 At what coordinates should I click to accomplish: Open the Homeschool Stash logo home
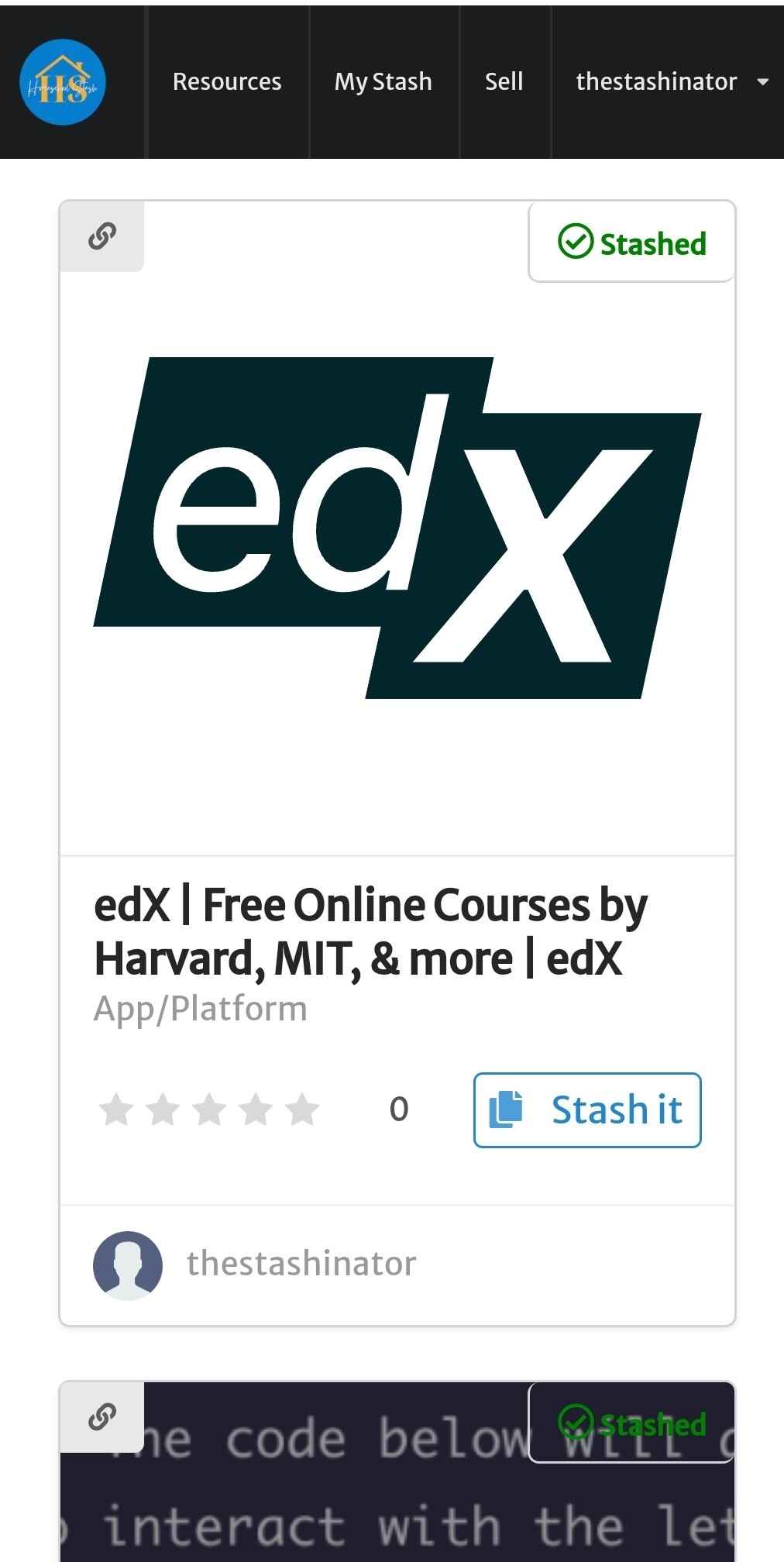click(x=63, y=82)
